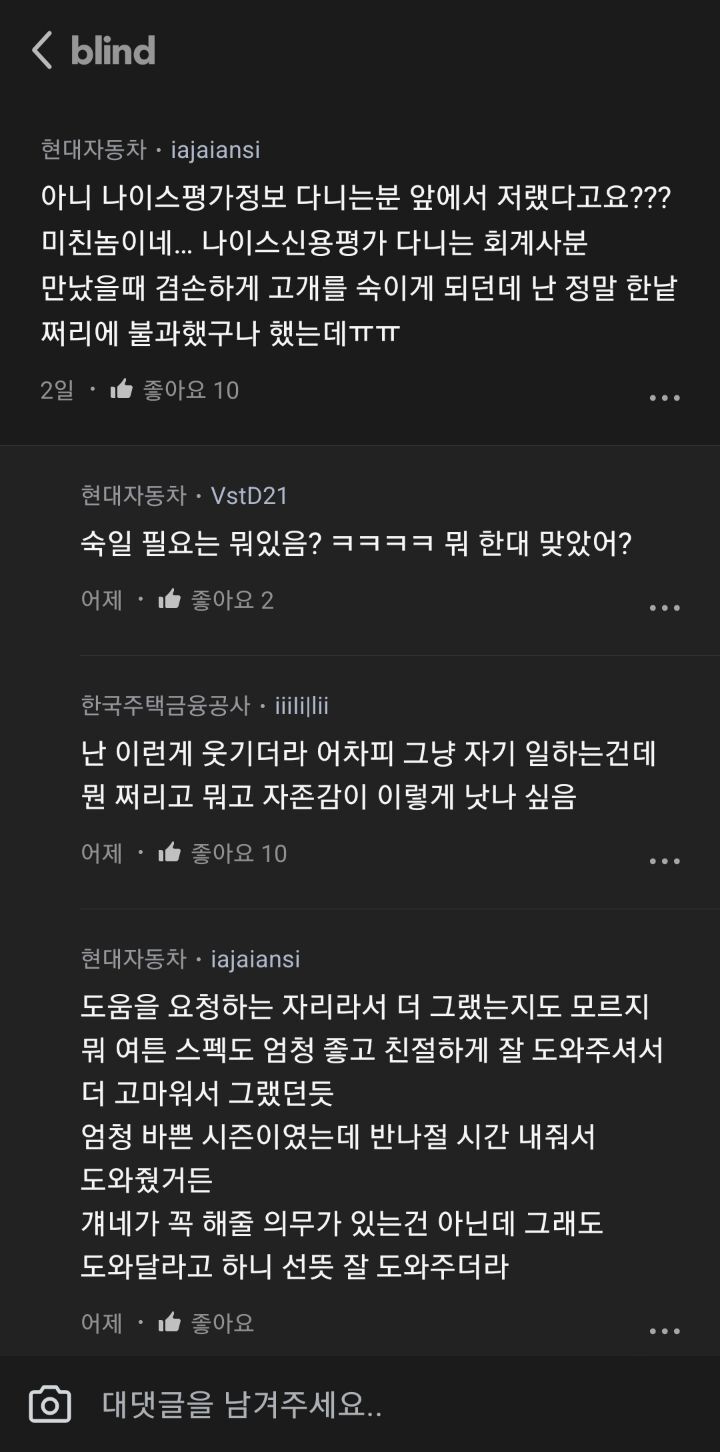This screenshot has height=1452, width=720.
Task: Like the comment with 좋아요 10 by iajaiansi
Action: pyautogui.click(x=122, y=390)
